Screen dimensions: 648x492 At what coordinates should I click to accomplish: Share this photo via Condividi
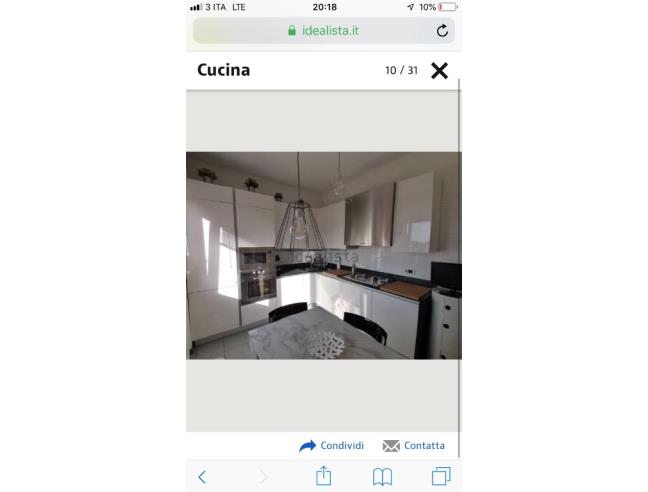332,446
